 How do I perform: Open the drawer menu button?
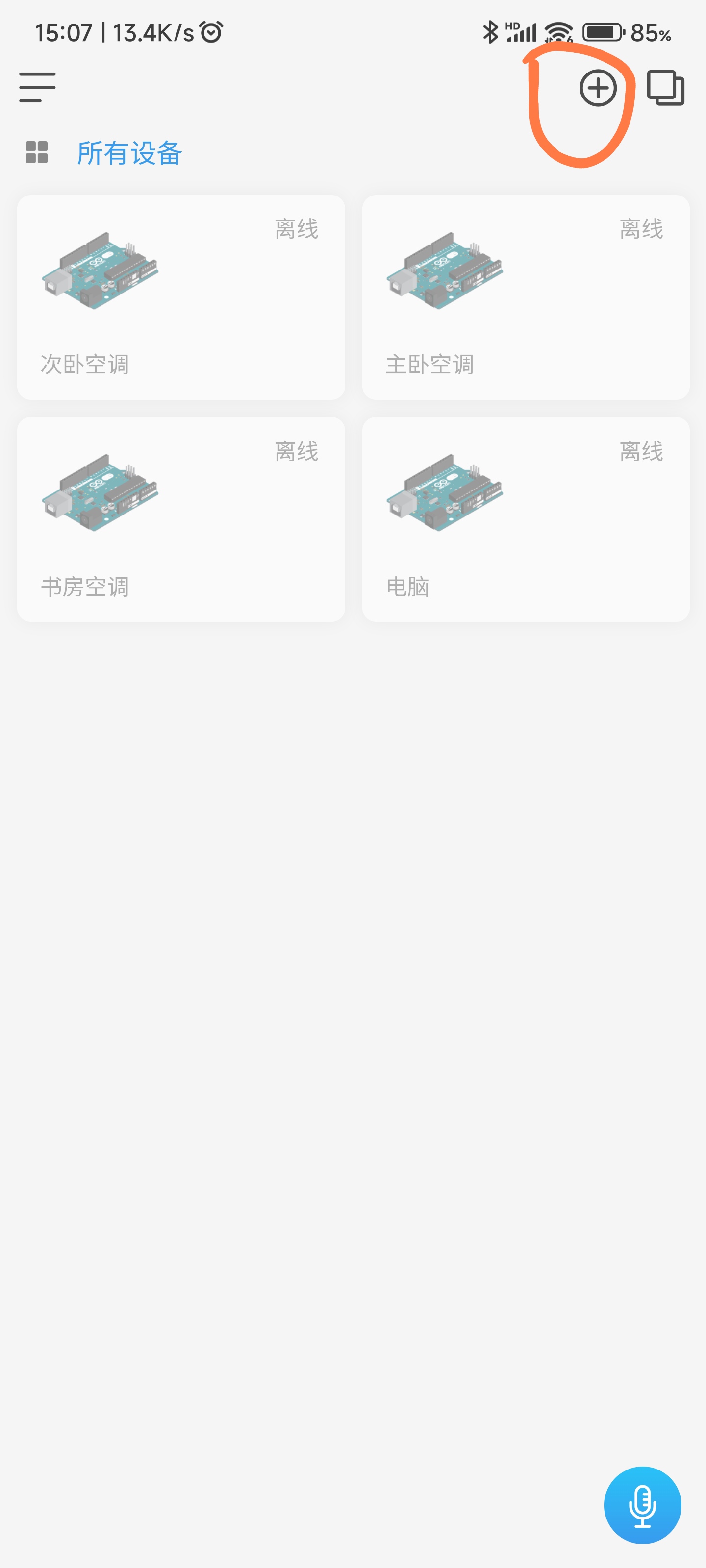37,87
